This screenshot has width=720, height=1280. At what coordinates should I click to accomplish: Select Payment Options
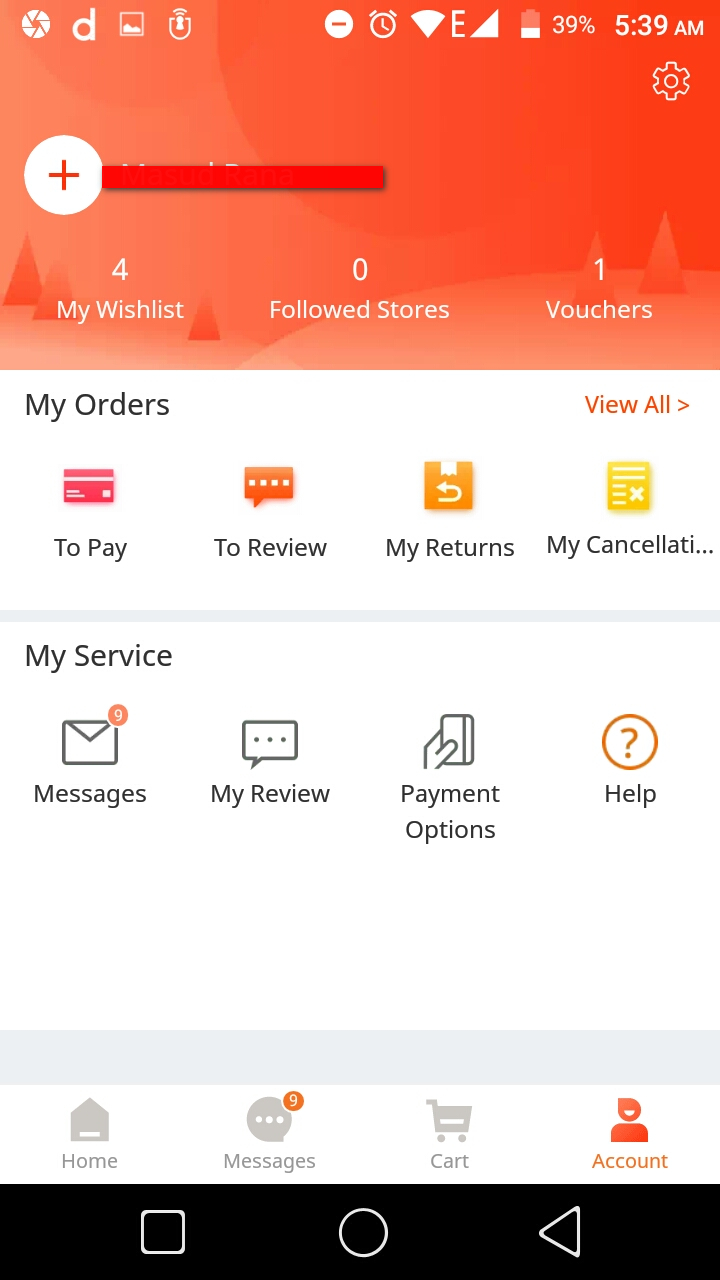(x=450, y=775)
